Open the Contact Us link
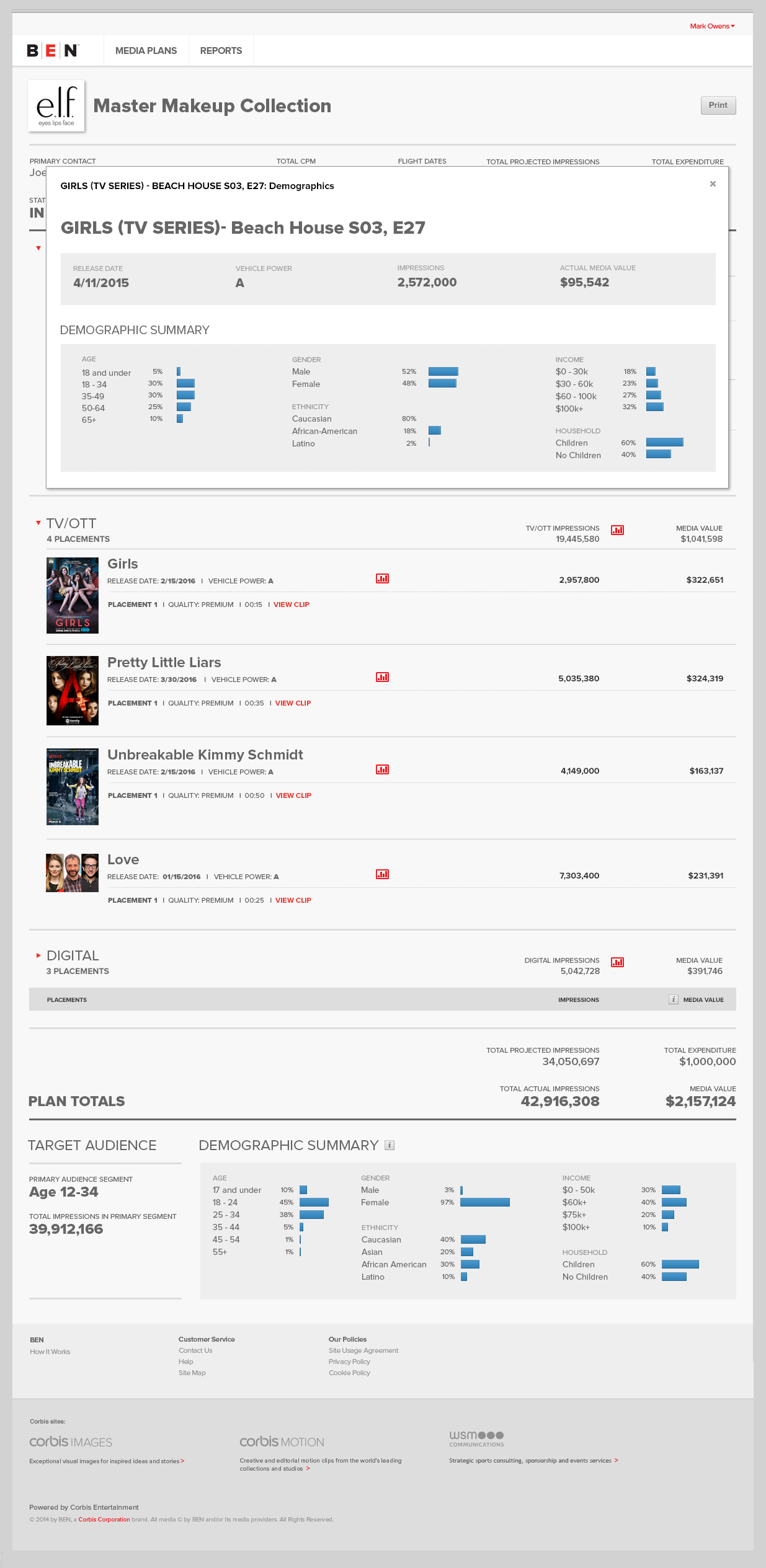 pyautogui.click(x=195, y=1350)
